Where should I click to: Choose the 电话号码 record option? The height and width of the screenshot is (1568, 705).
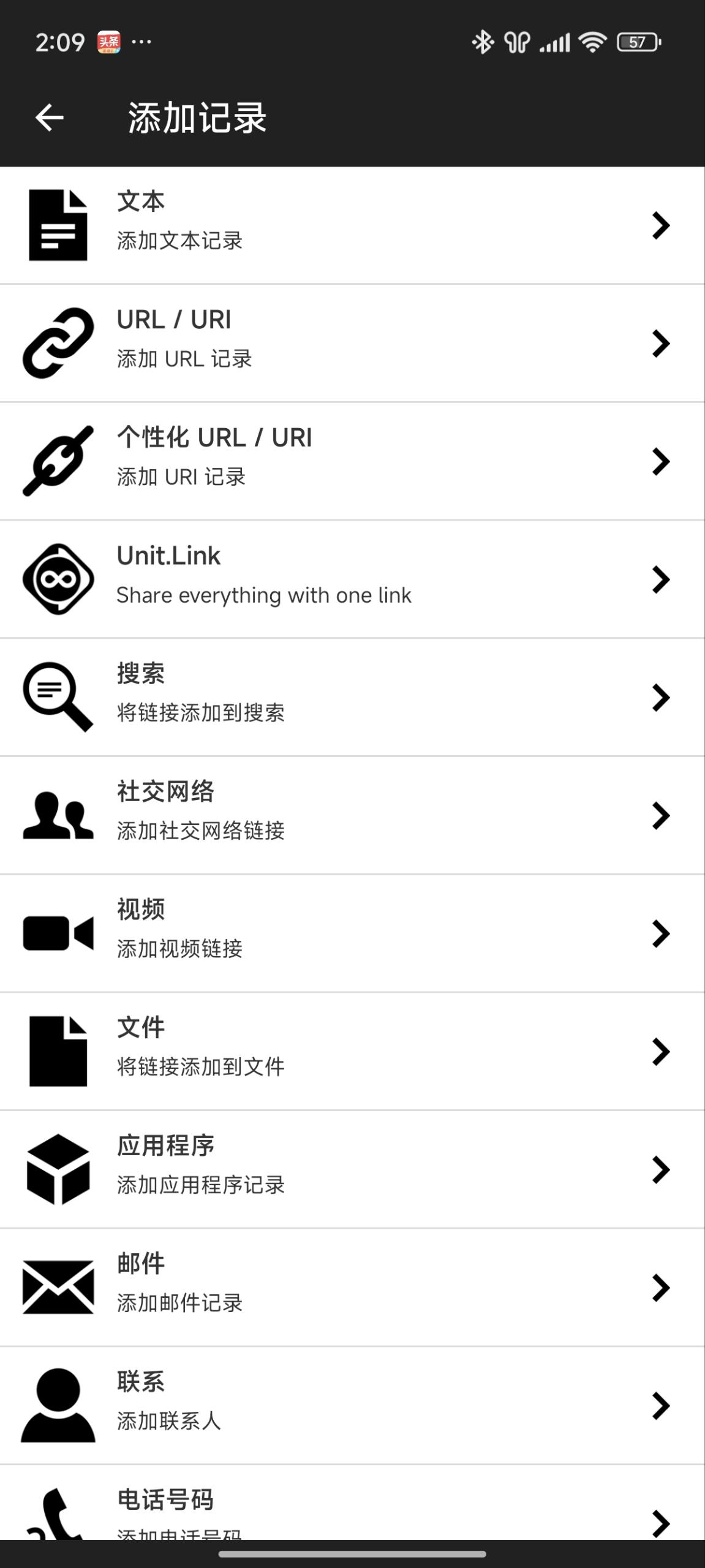click(352, 1502)
